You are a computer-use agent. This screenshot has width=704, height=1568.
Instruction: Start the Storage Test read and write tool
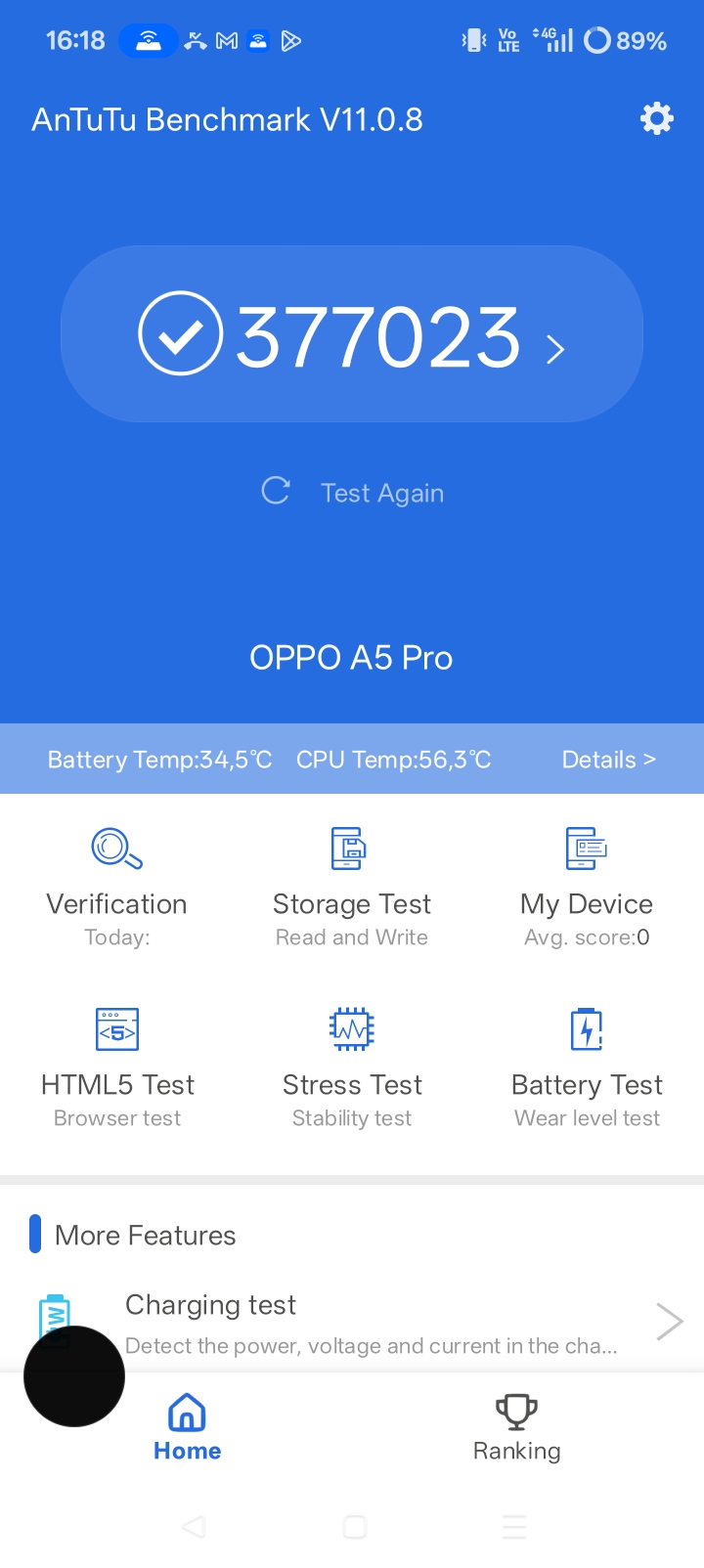click(351, 849)
